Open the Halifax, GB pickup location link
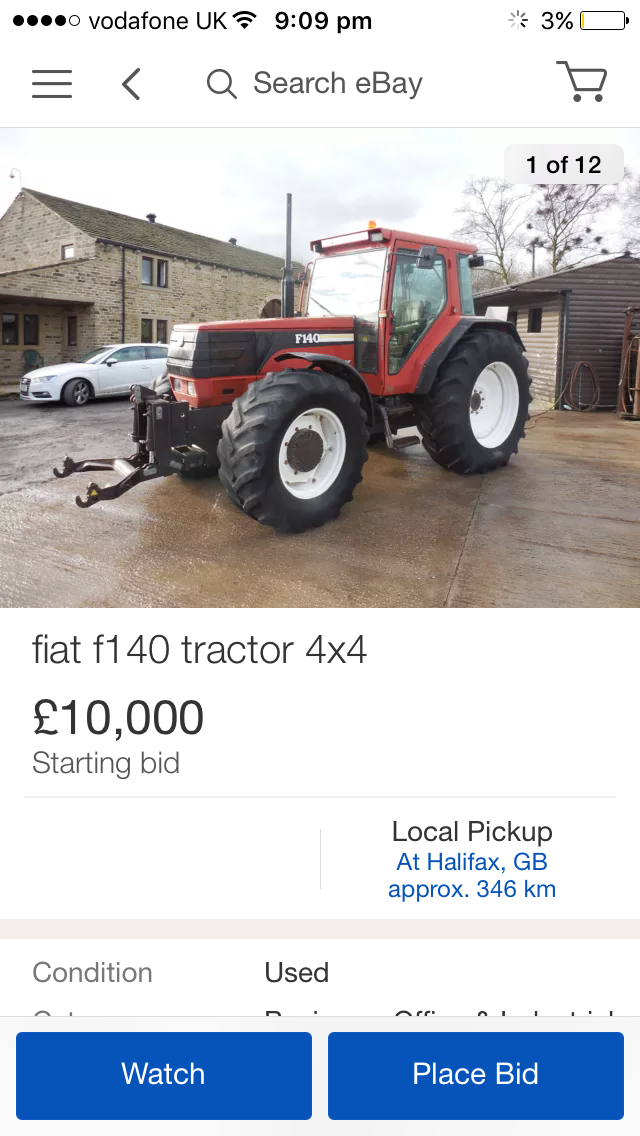Viewport: 640px width, 1136px height. [472, 862]
